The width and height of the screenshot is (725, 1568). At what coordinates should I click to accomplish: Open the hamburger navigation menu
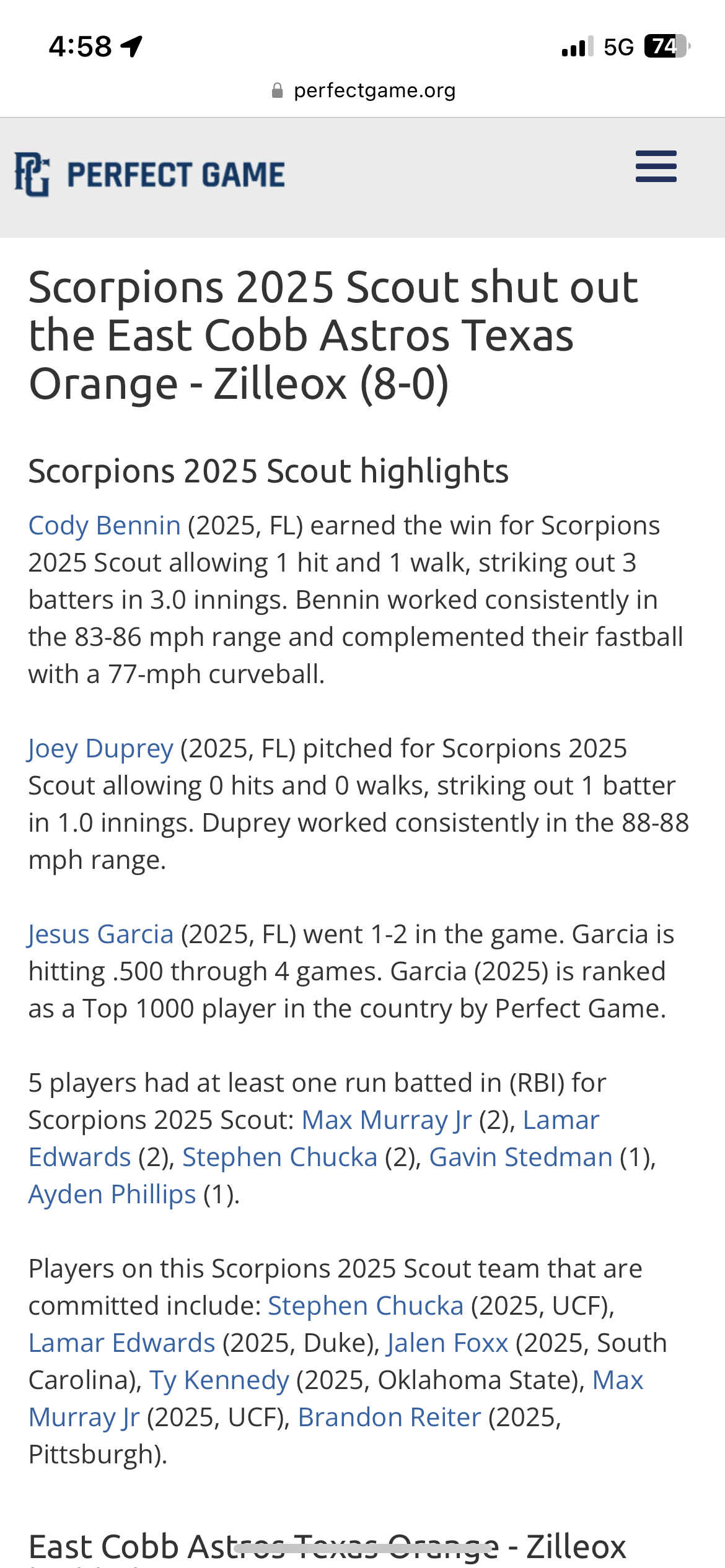pyautogui.click(x=656, y=166)
